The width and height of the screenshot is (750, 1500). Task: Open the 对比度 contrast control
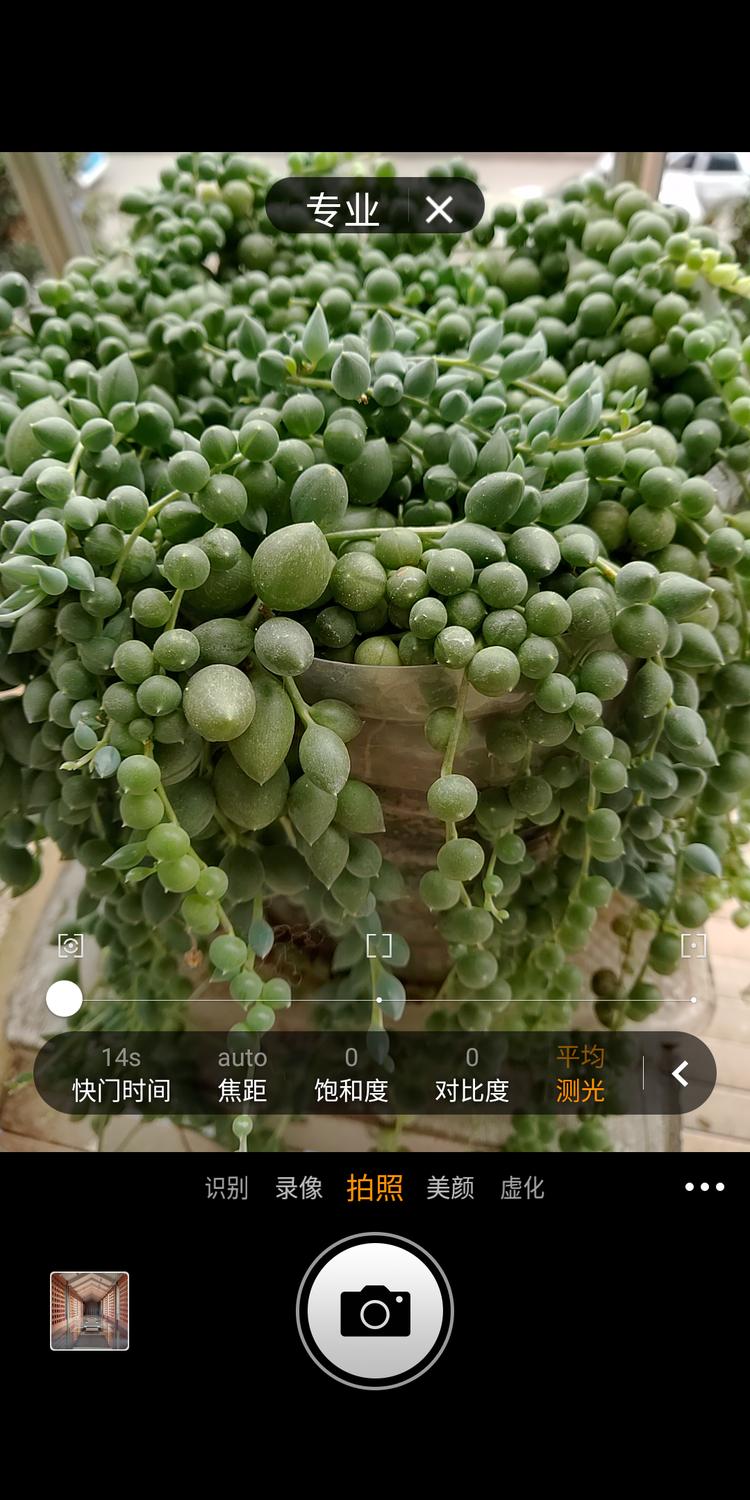470,1072
